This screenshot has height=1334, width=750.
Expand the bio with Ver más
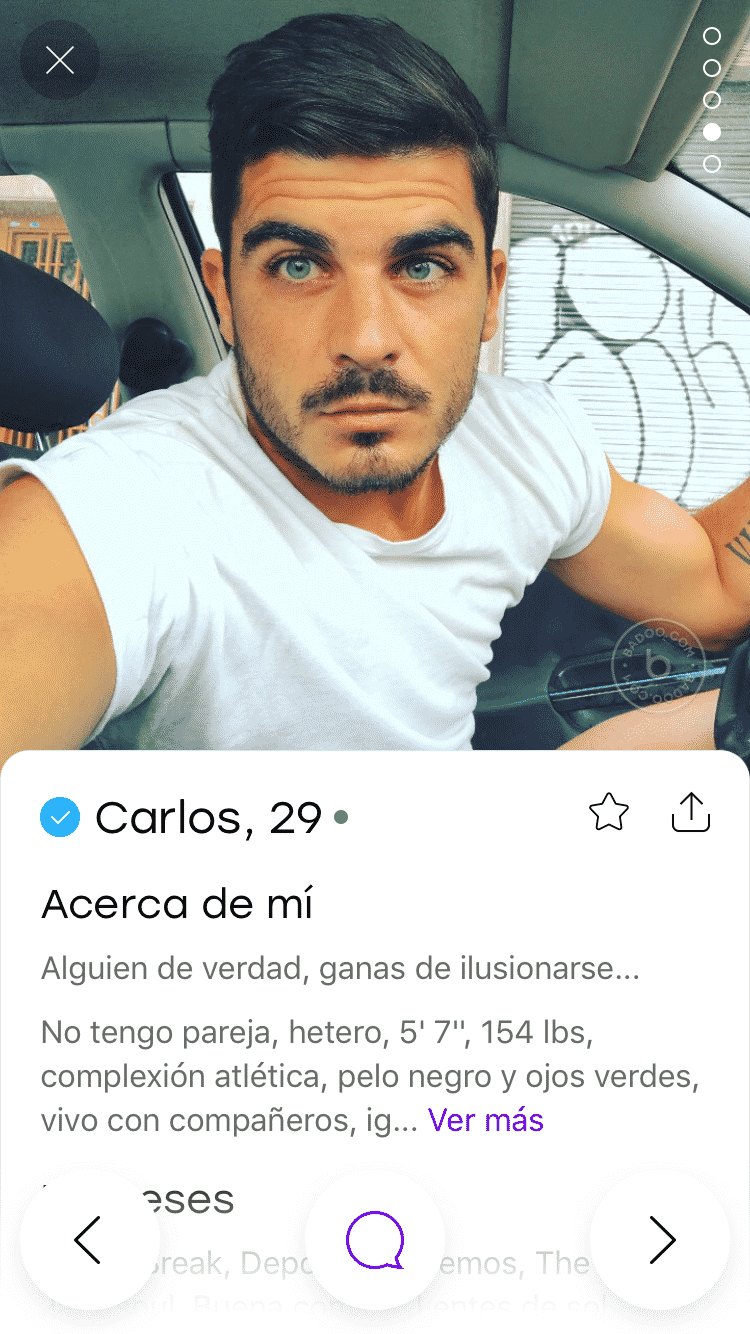(x=486, y=1120)
